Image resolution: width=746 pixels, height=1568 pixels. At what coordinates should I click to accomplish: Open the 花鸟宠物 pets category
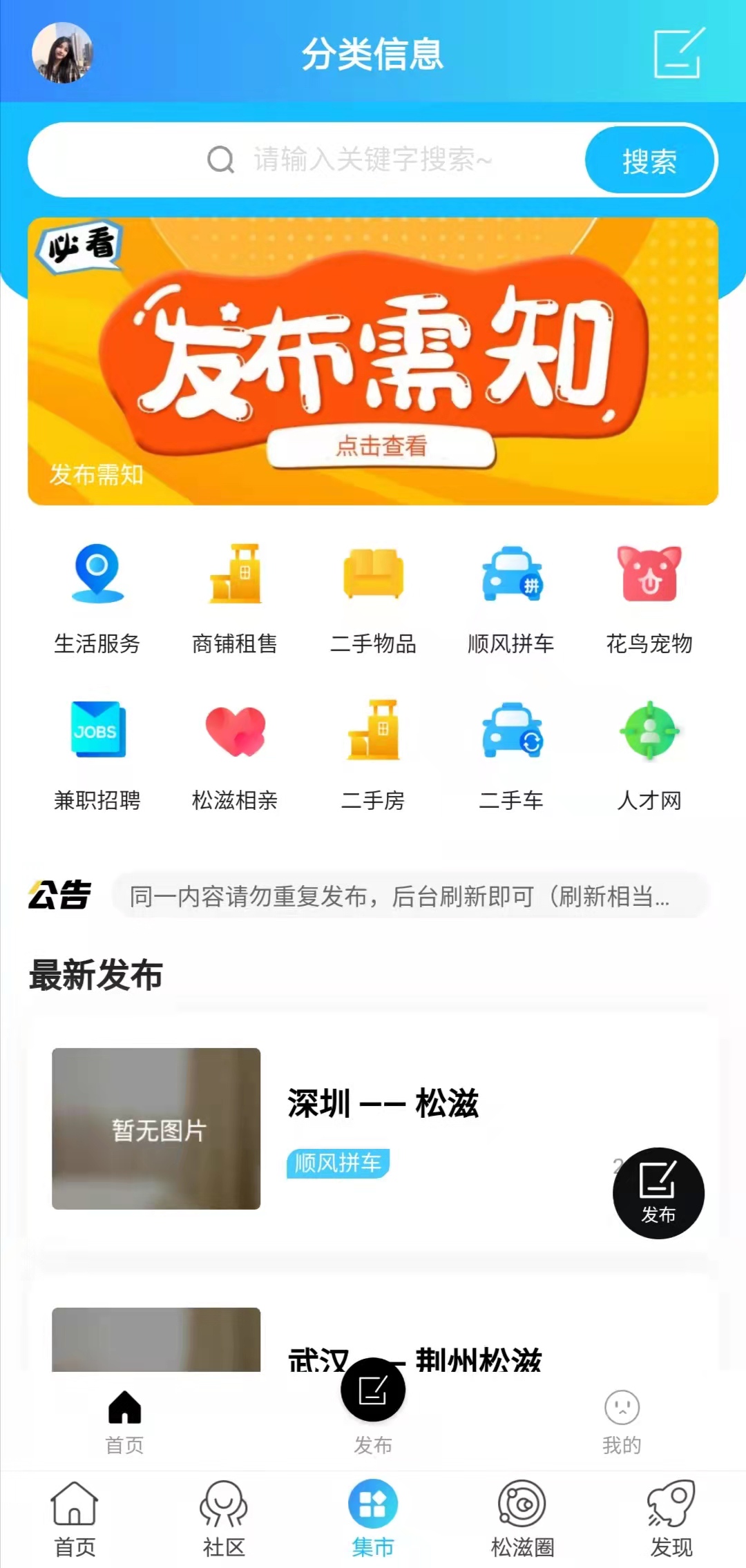(x=649, y=597)
